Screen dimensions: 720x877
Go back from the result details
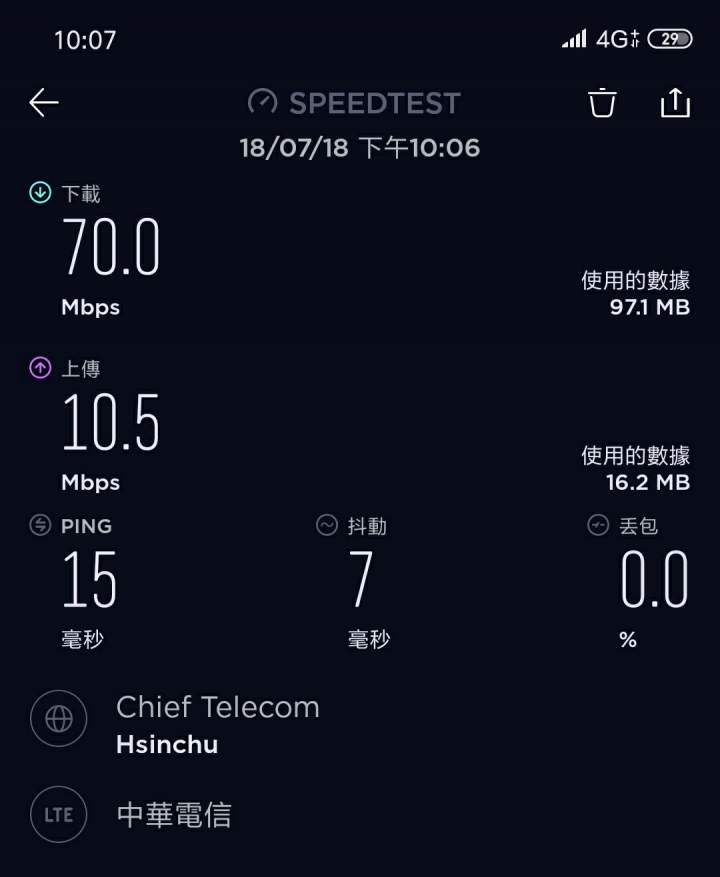click(44, 102)
